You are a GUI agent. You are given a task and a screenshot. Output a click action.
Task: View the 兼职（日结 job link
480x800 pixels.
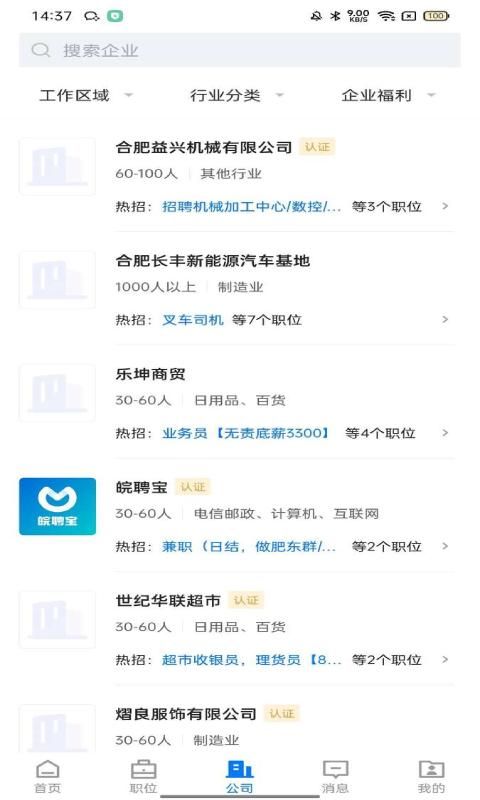click(249, 546)
